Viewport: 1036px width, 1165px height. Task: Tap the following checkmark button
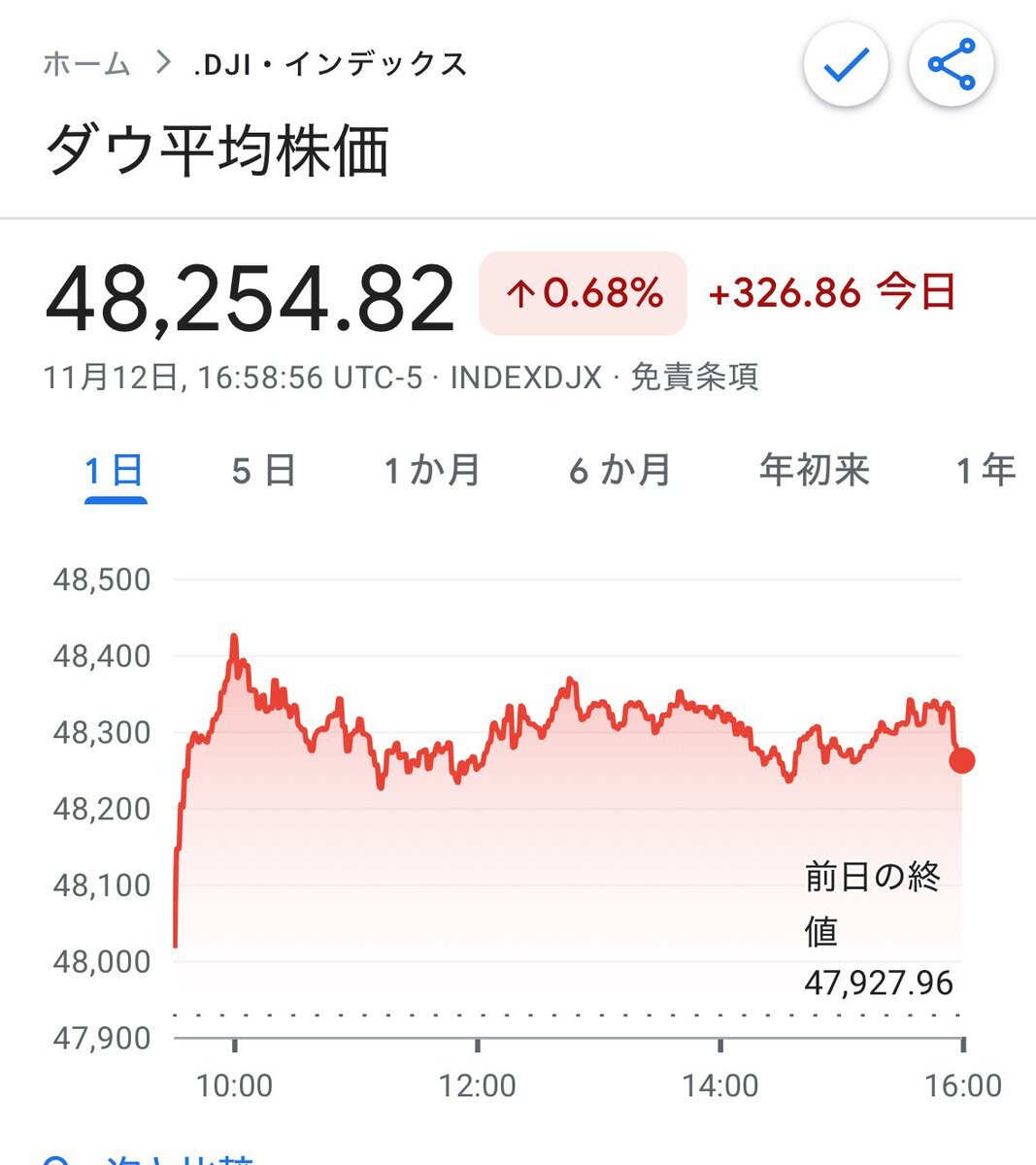pos(846,66)
